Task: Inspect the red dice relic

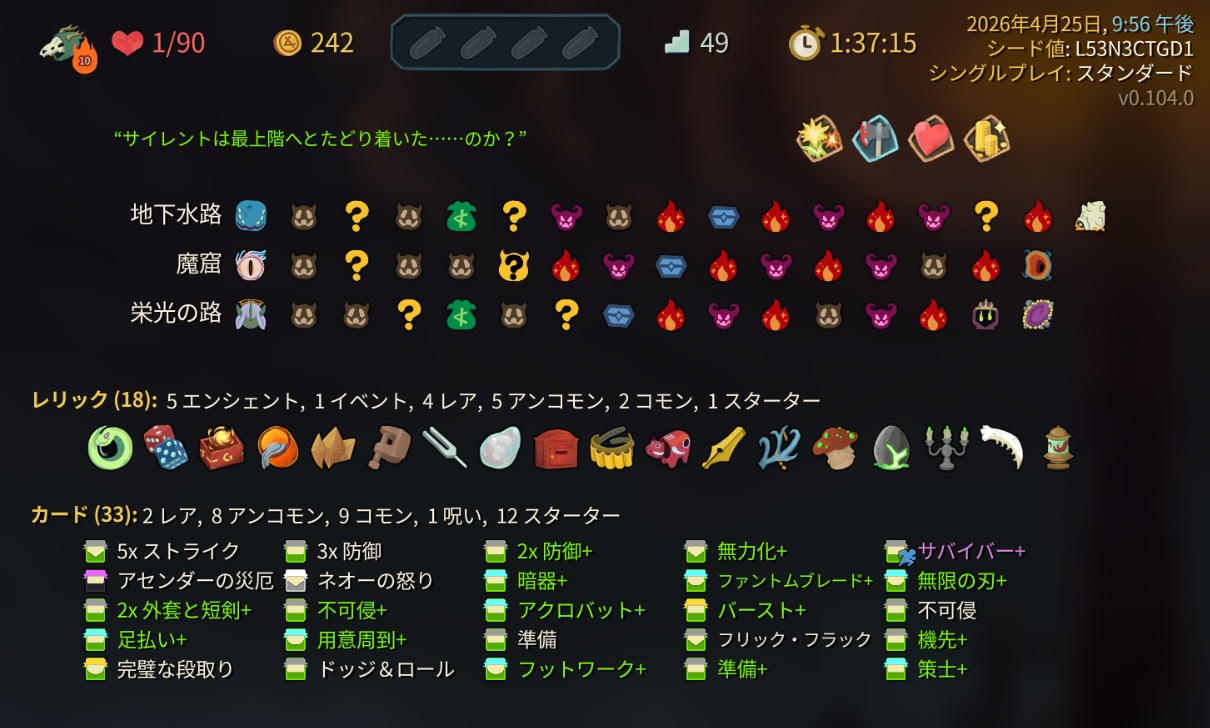Action: coord(164,447)
